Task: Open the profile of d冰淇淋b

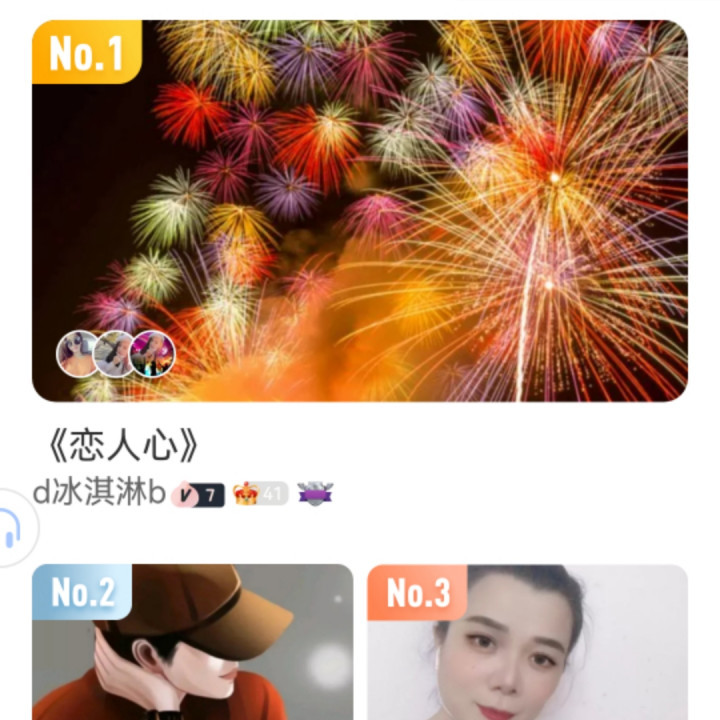Action: click(x=98, y=492)
